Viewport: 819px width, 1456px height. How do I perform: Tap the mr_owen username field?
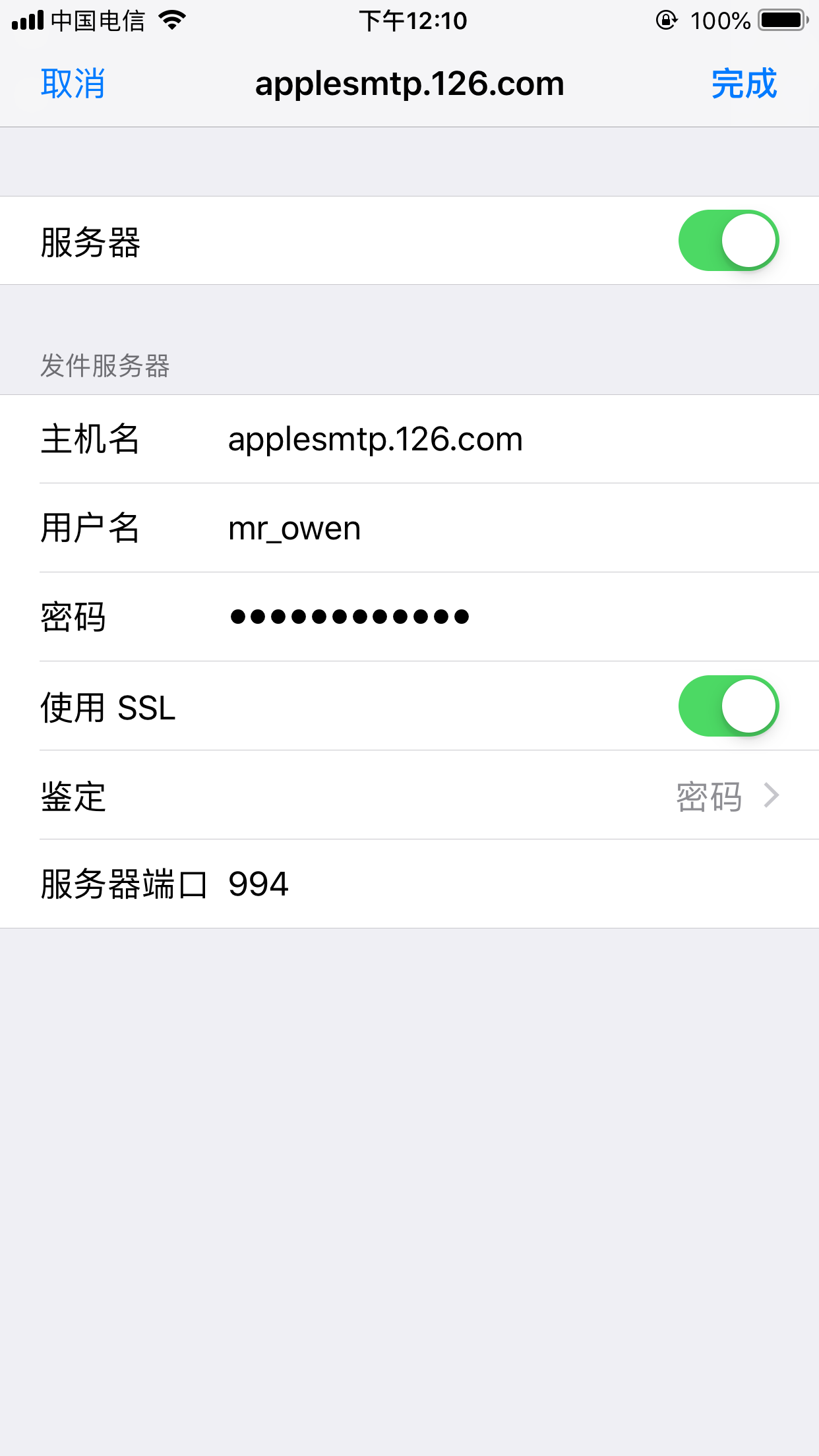click(x=293, y=528)
